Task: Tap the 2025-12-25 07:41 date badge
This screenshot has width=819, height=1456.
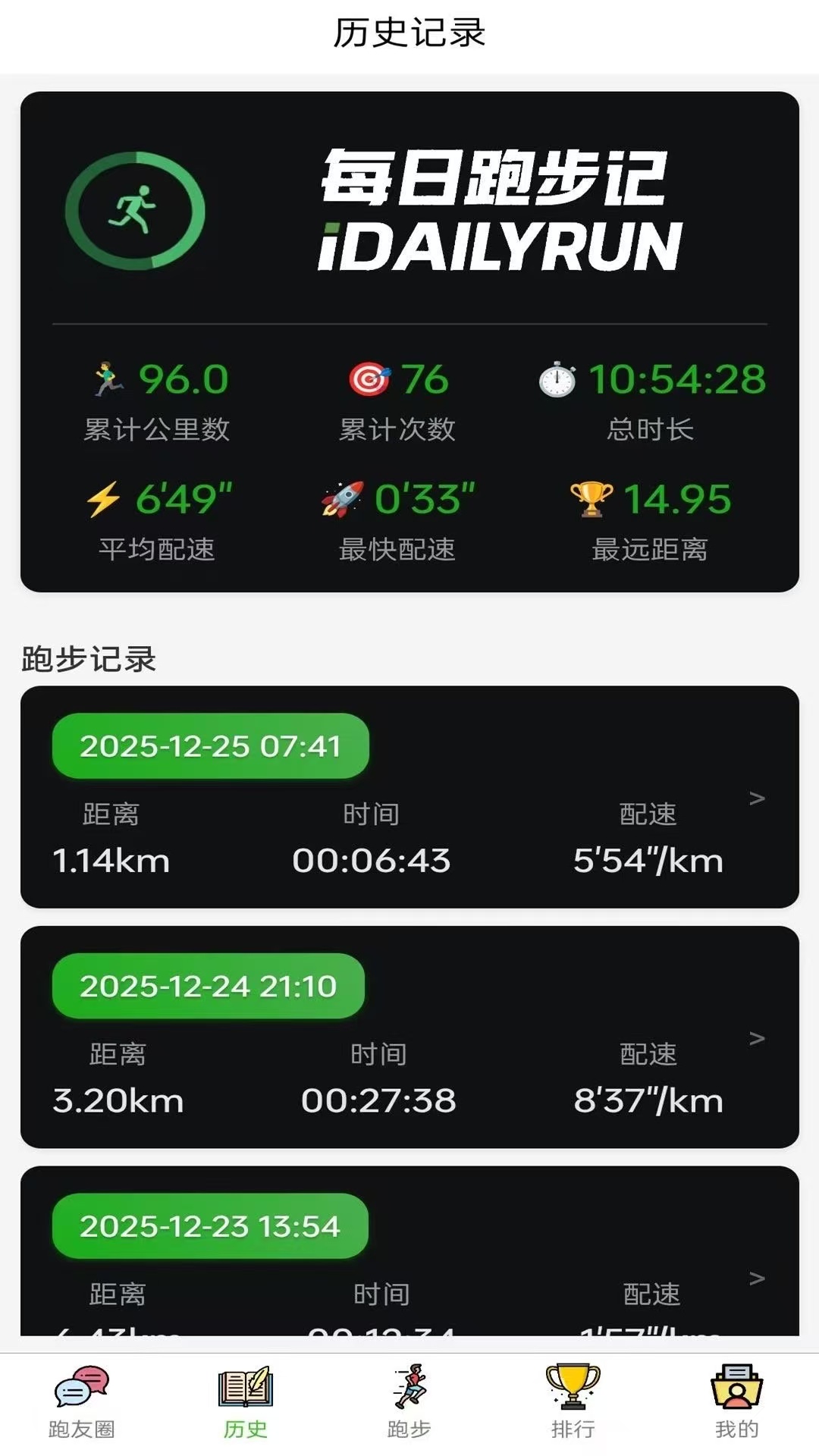Action: [211, 746]
